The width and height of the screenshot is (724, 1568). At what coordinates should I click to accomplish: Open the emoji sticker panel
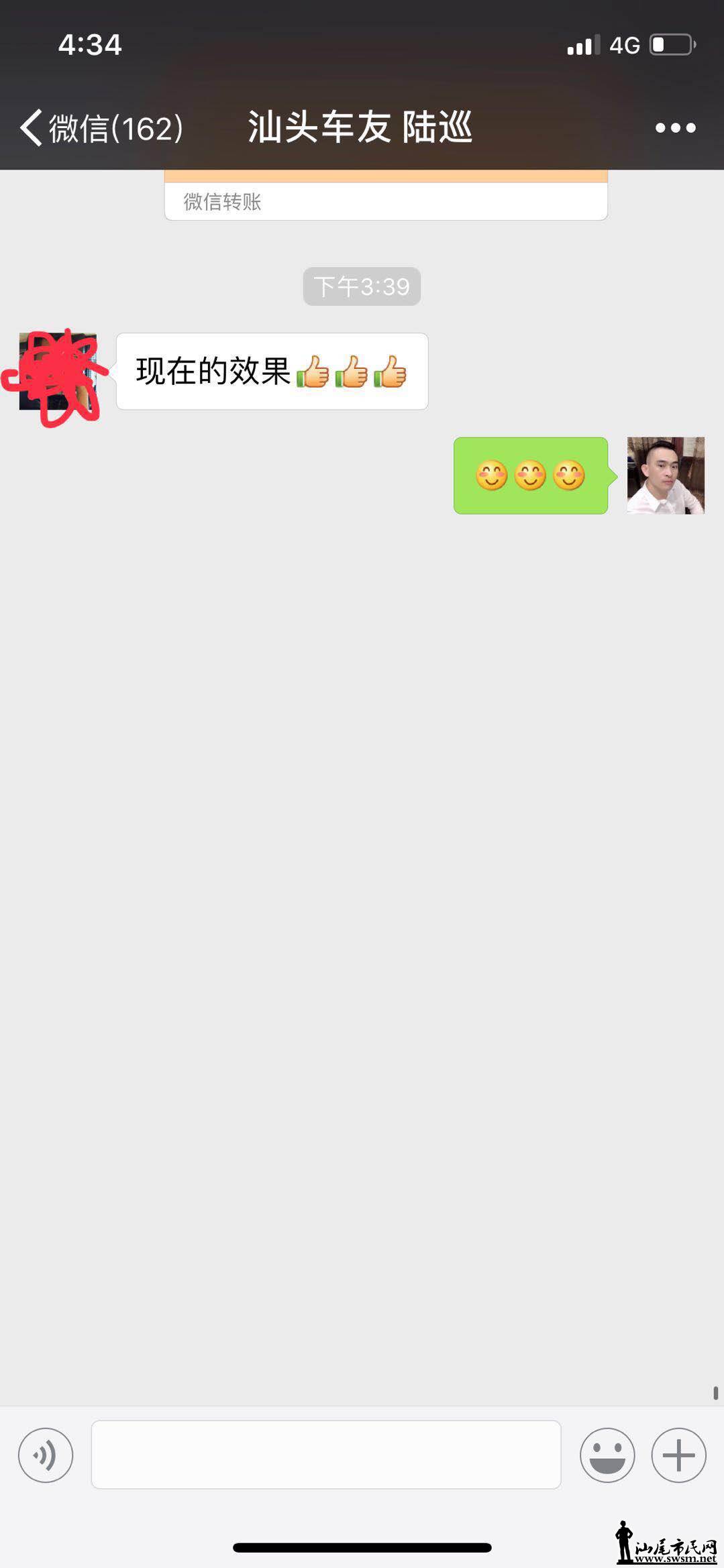pyautogui.click(x=607, y=1455)
